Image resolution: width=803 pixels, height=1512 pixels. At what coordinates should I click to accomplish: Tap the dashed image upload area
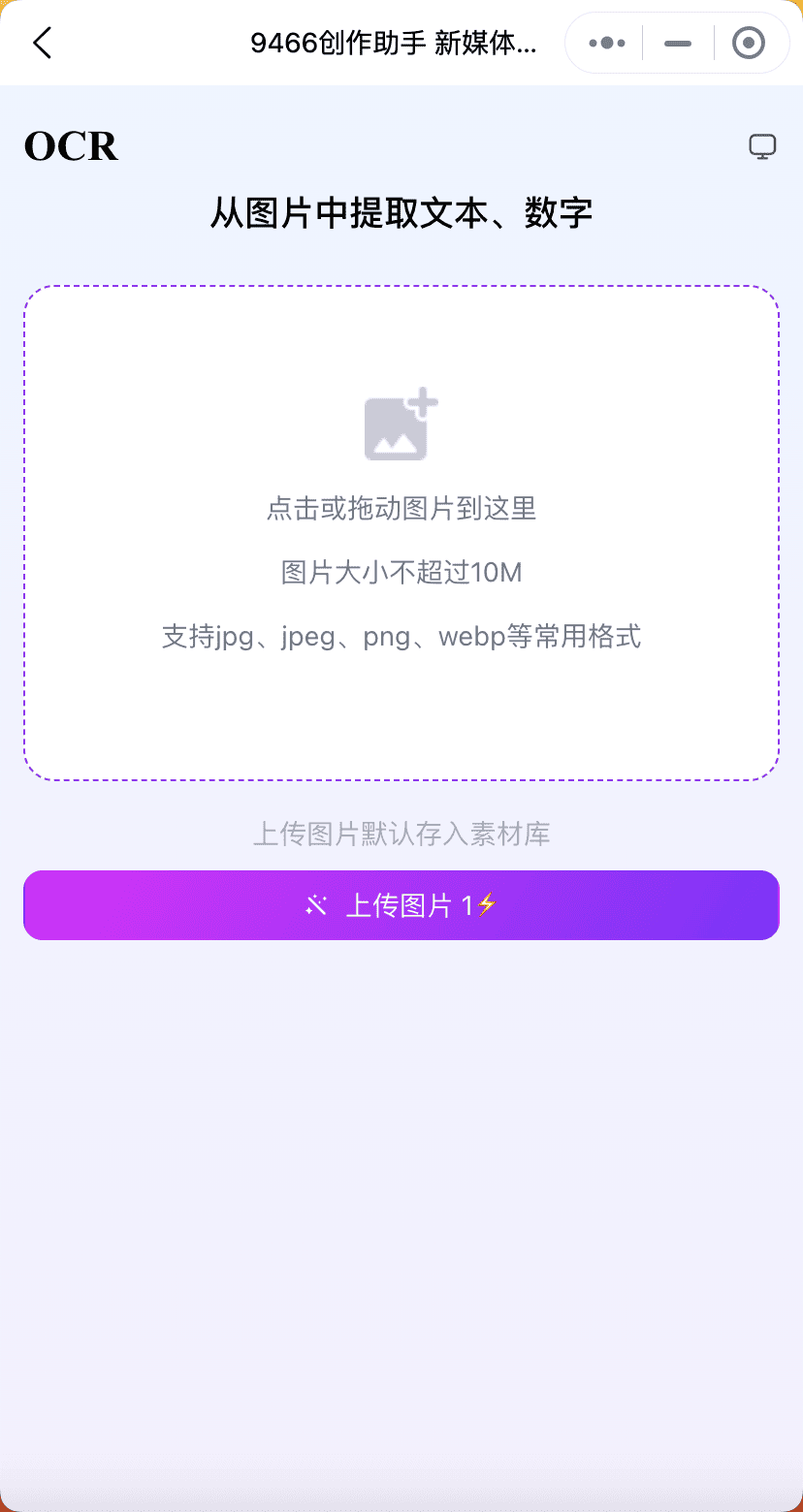(401, 533)
